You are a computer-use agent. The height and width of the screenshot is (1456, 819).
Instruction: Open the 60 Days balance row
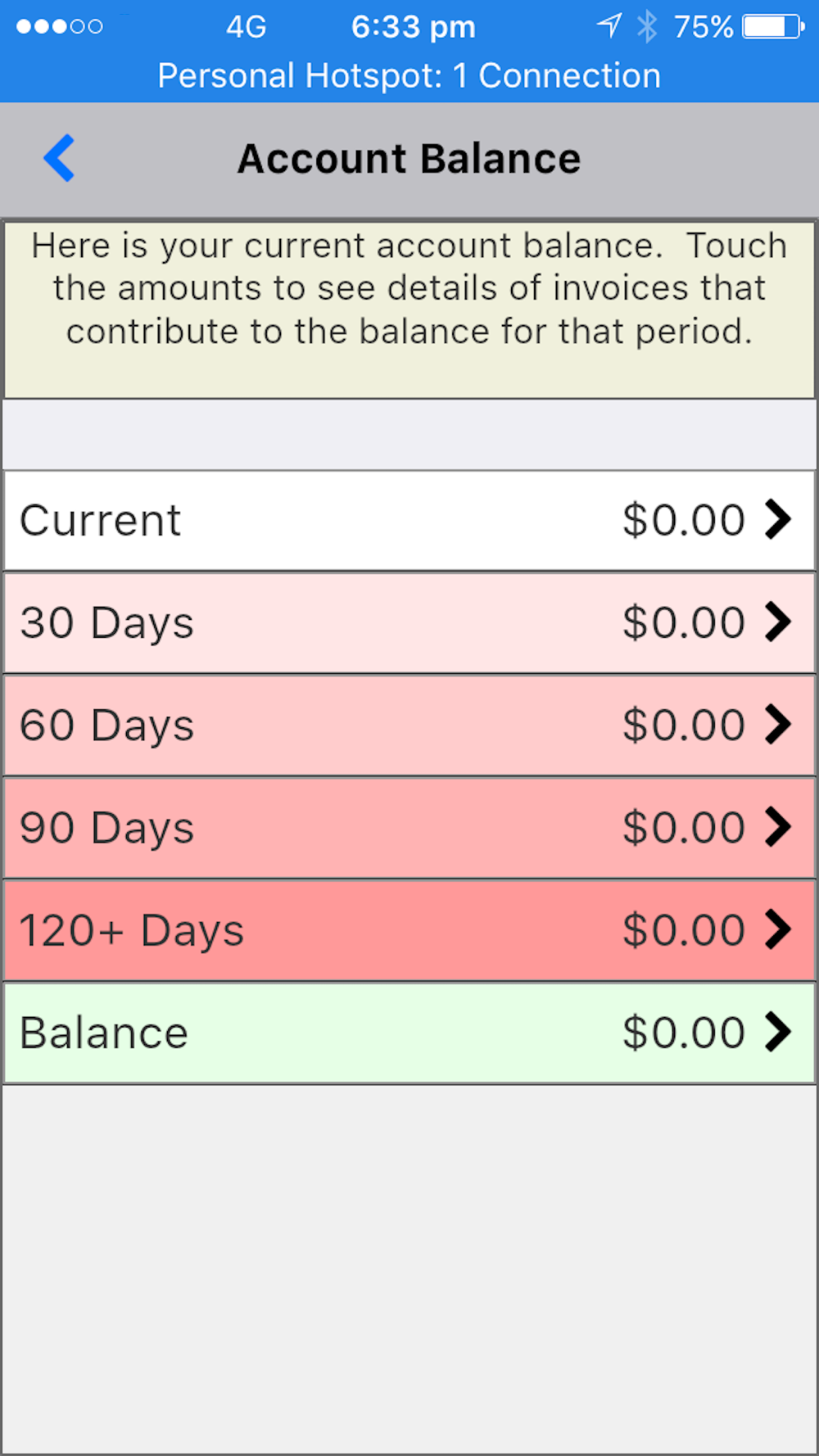(409, 726)
